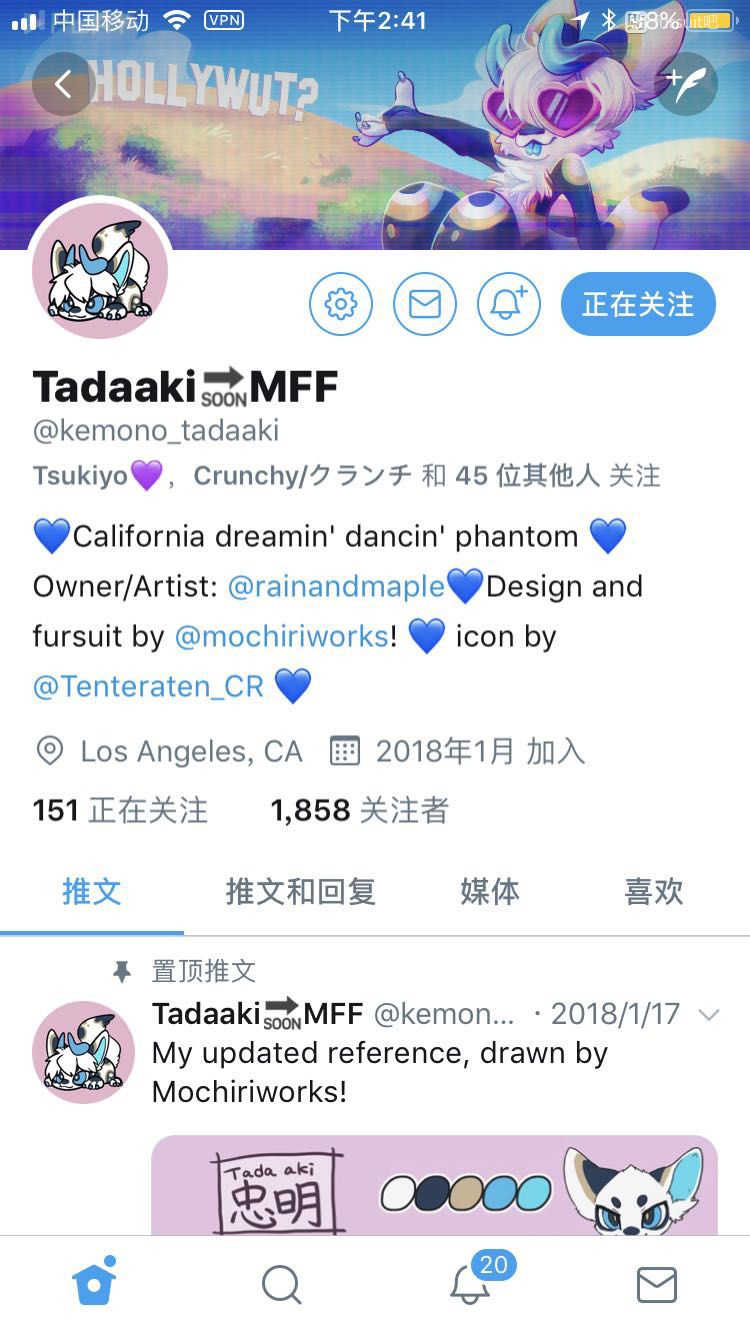The width and height of the screenshot is (750, 1334).
Task: Go back using the arrow
Action: coord(63,84)
